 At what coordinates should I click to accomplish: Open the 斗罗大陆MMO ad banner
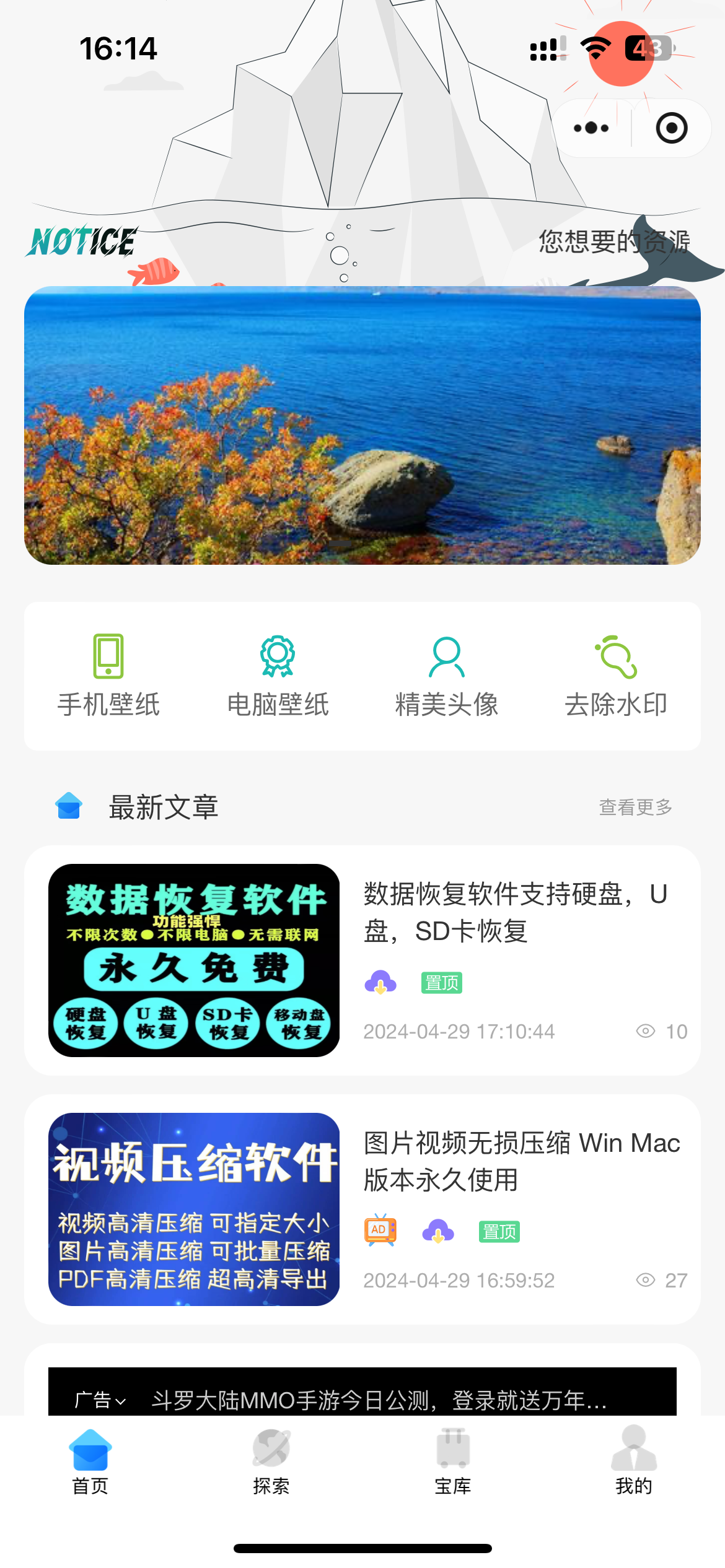[379, 1400]
